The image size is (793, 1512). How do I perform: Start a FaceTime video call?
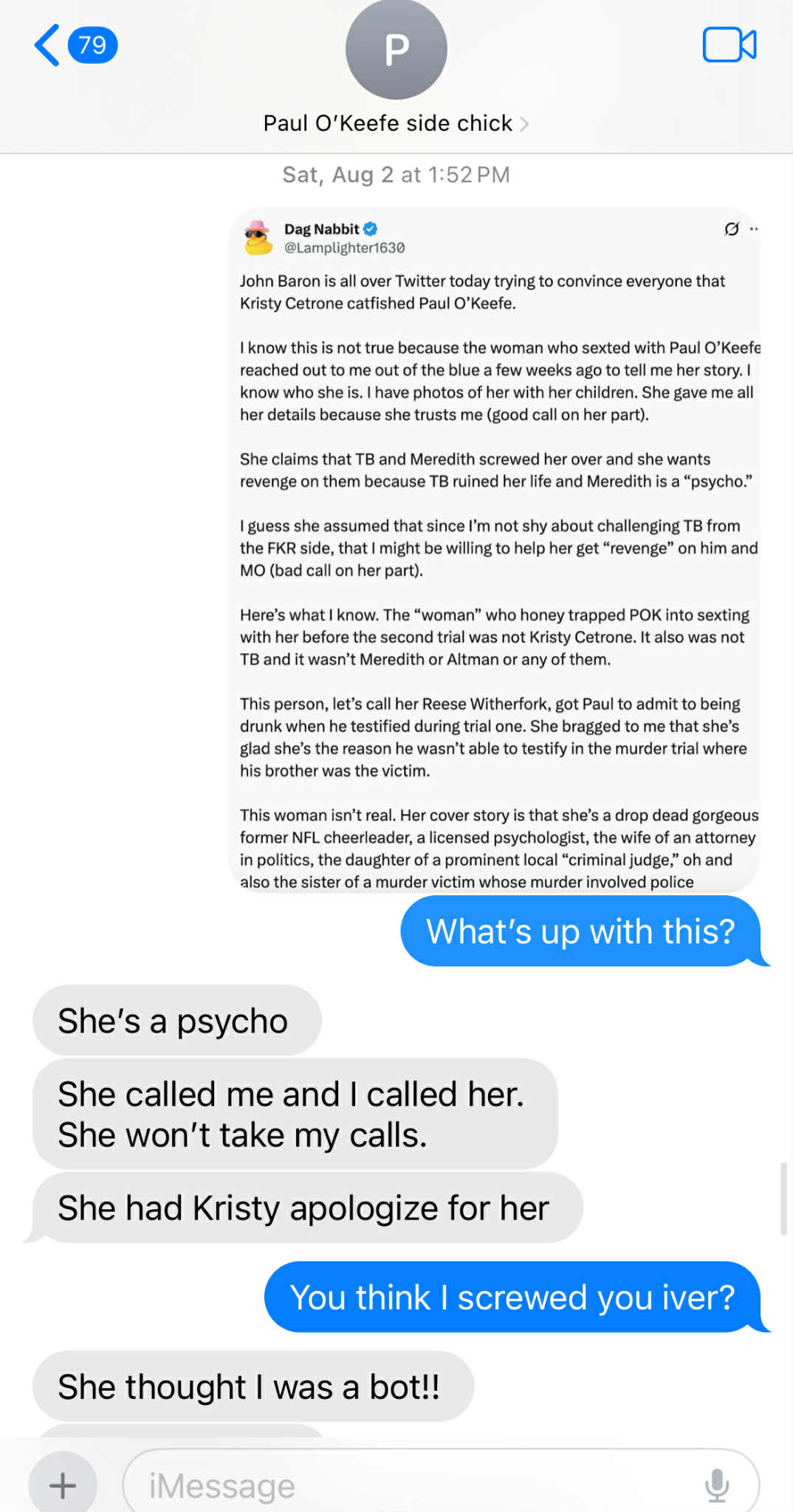pyautogui.click(x=729, y=45)
